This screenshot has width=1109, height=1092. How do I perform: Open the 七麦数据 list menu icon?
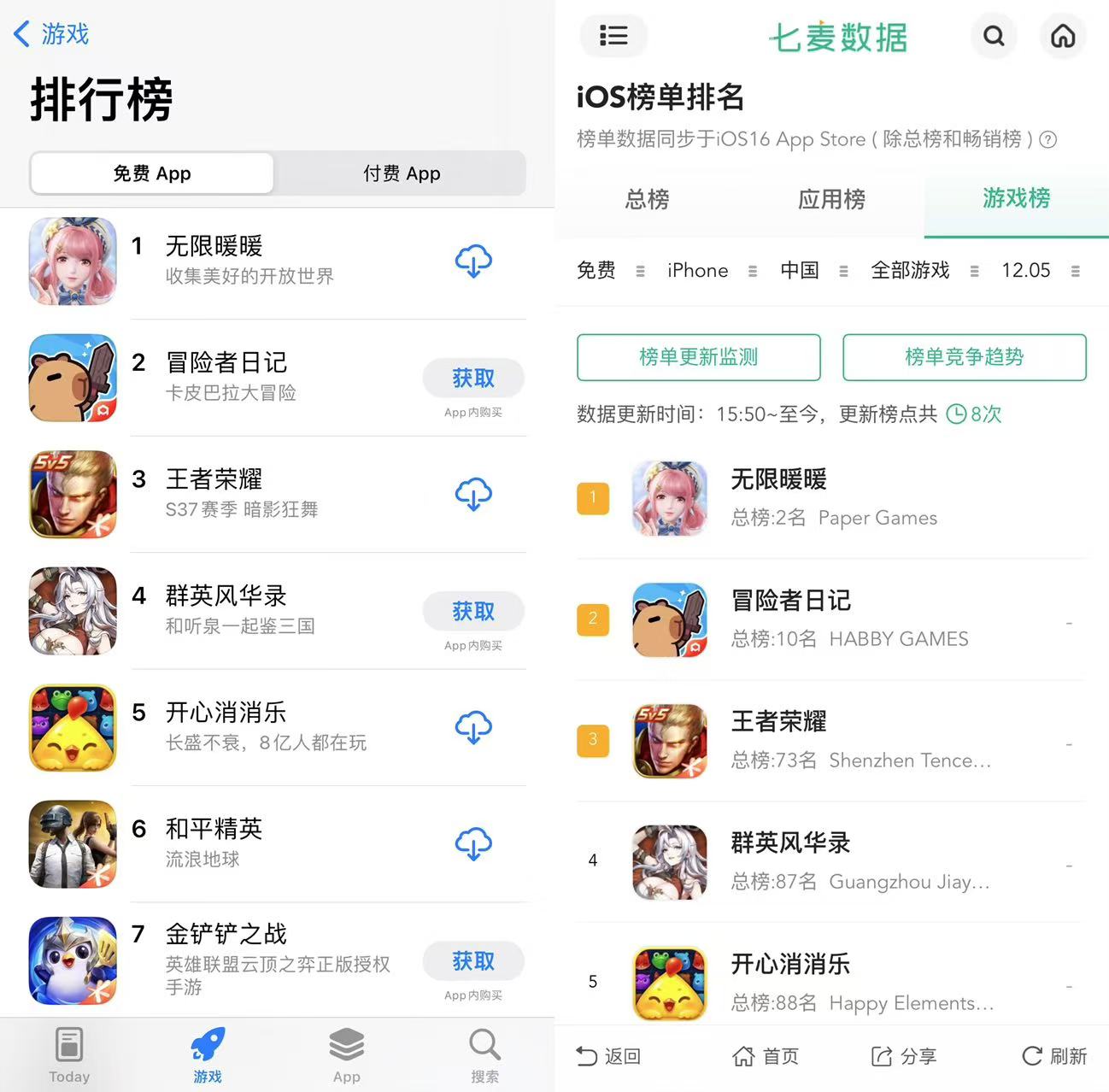tap(613, 36)
